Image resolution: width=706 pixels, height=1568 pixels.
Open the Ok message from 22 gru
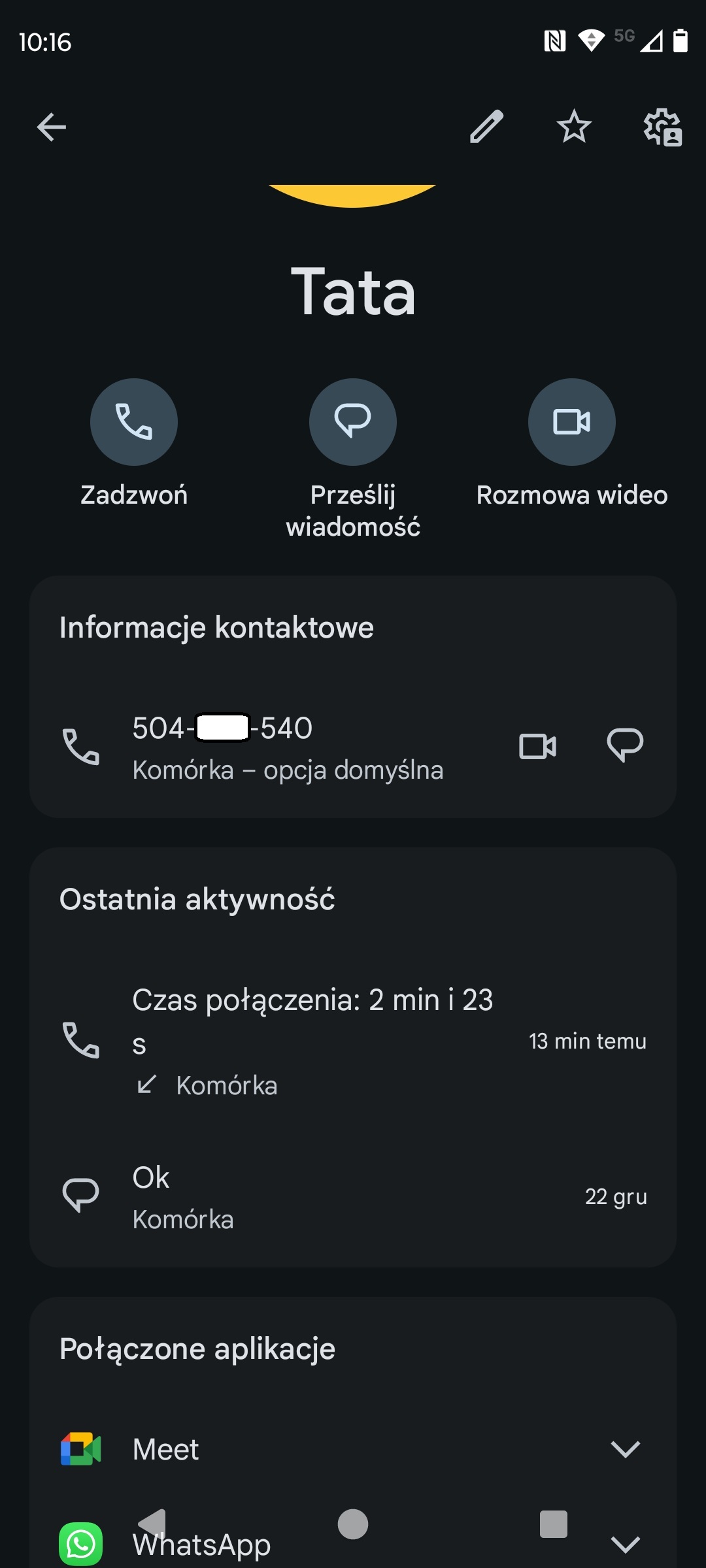tap(353, 1197)
